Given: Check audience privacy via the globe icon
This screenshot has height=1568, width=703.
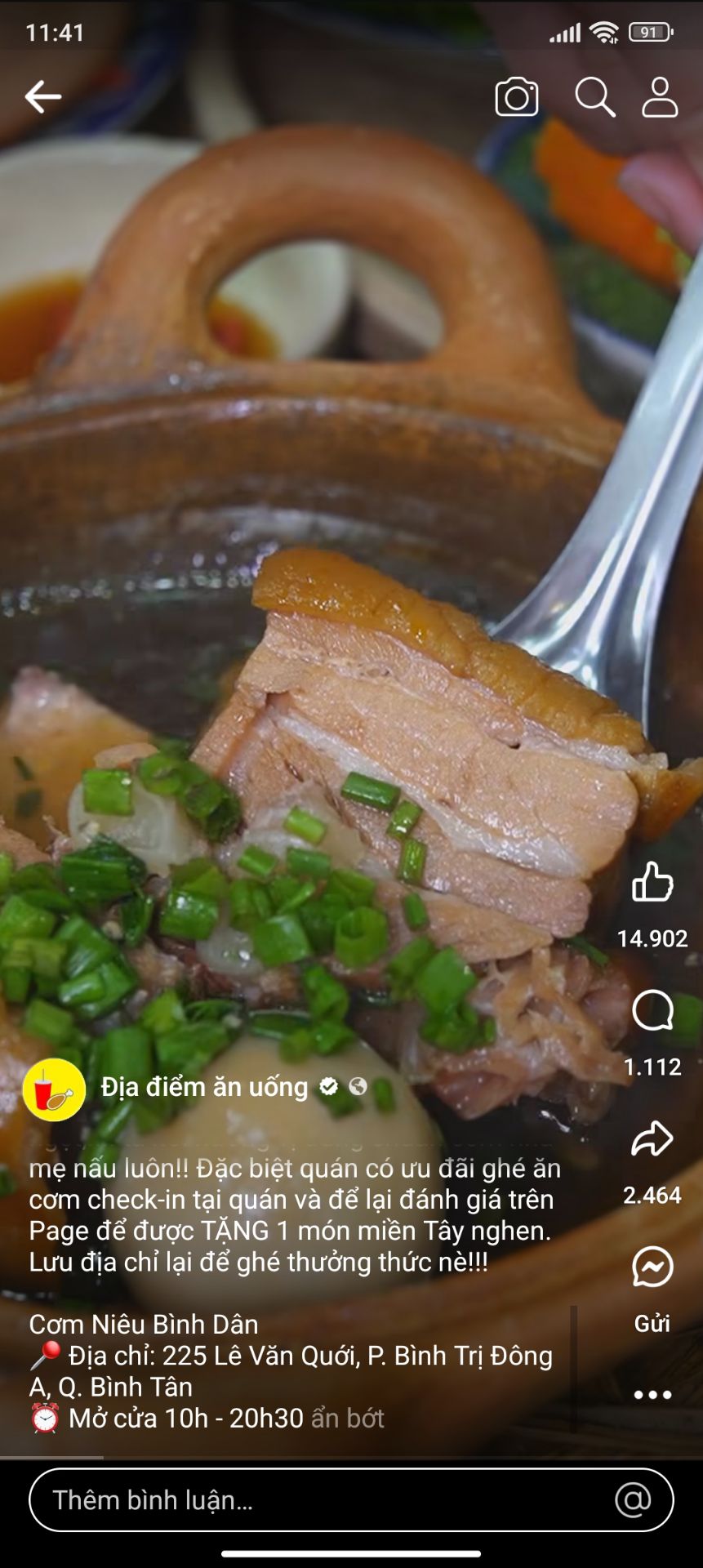Looking at the screenshot, I should coord(358,1085).
